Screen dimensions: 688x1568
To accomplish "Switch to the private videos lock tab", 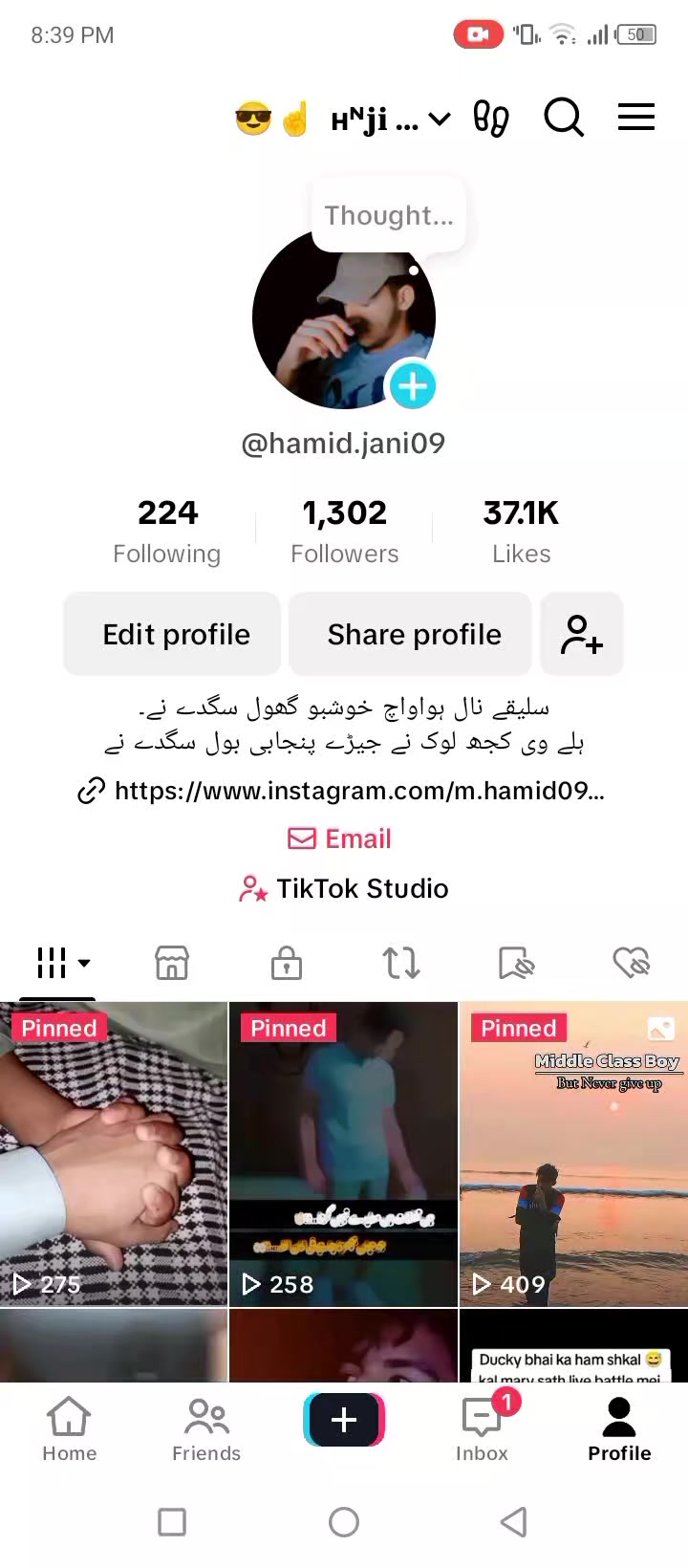I will (x=286, y=963).
